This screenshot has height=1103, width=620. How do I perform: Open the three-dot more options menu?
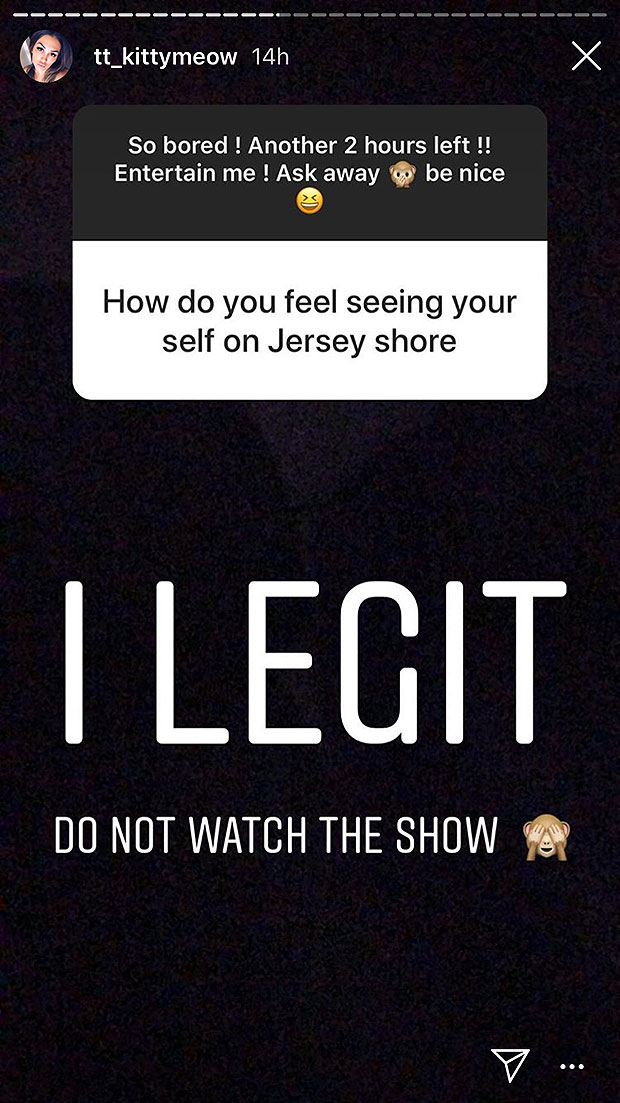click(x=572, y=1066)
